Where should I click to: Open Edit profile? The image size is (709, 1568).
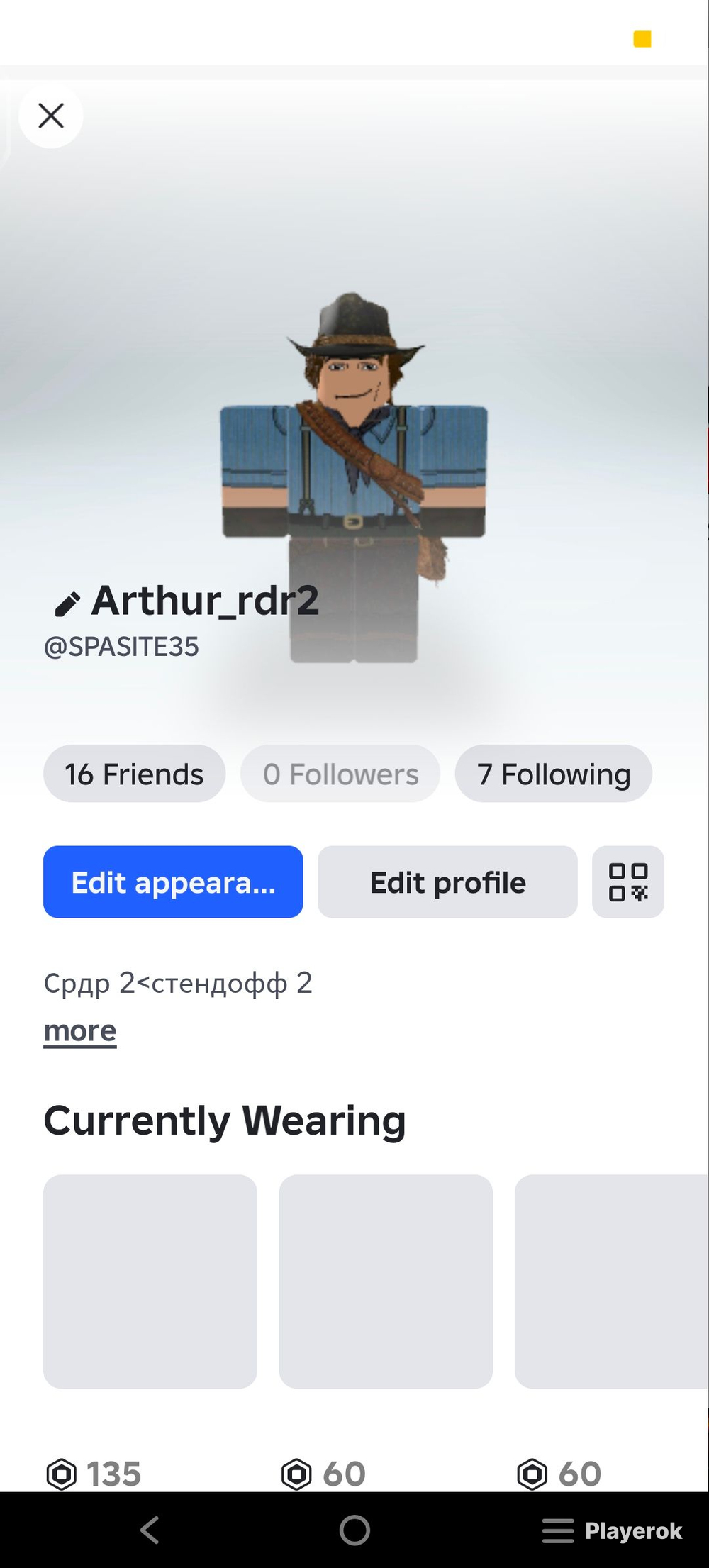tap(447, 882)
